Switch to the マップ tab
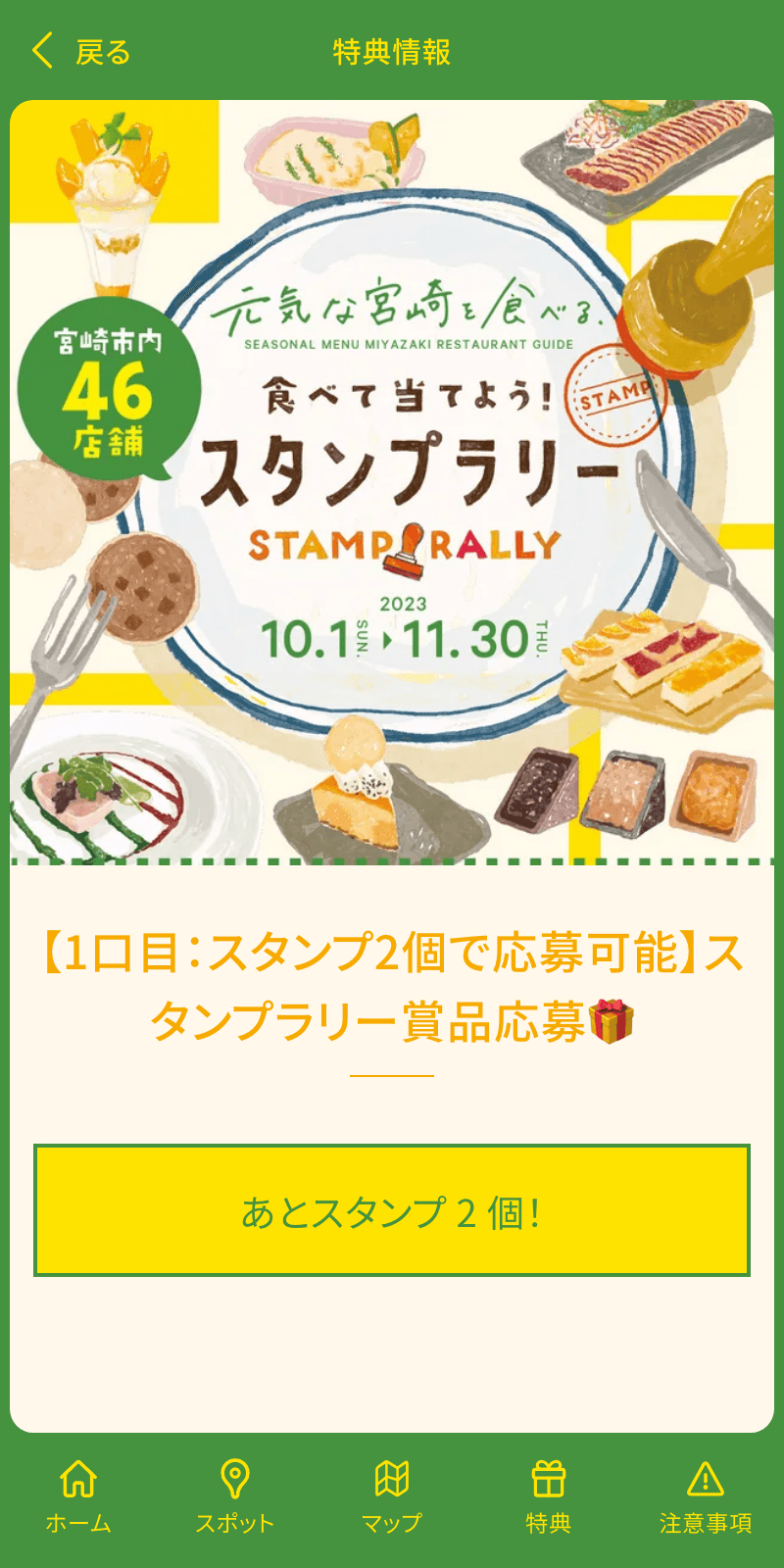This screenshot has height=1568, width=784. pyautogui.click(x=392, y=1494)
